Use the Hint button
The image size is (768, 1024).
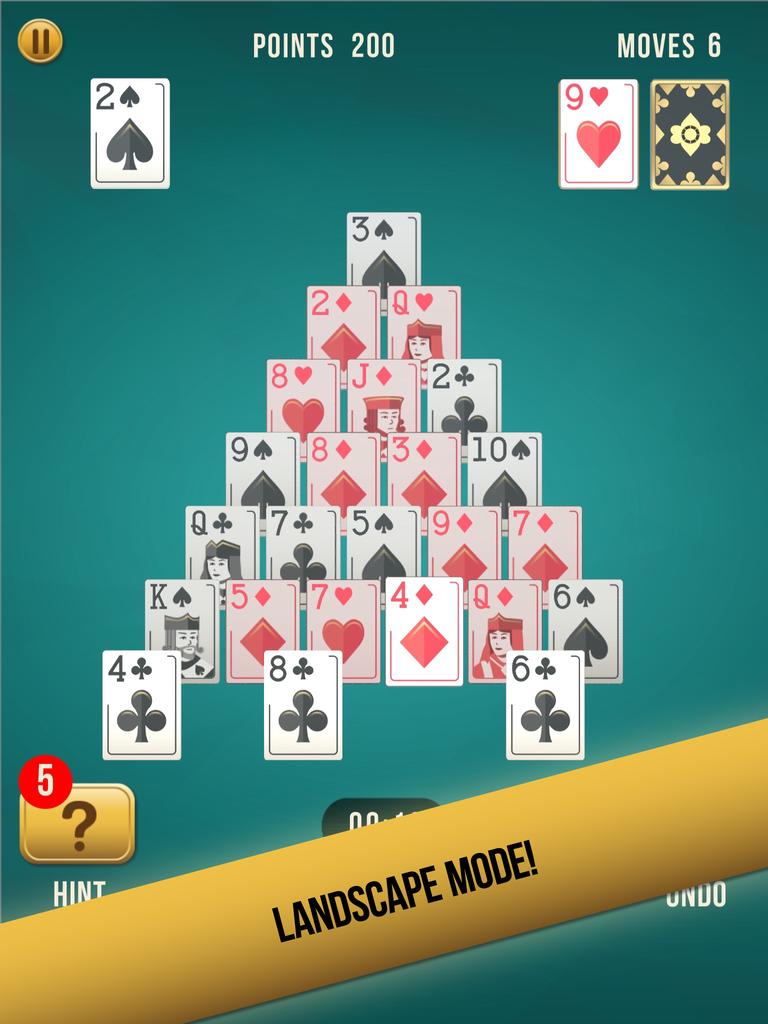point(78,824)
